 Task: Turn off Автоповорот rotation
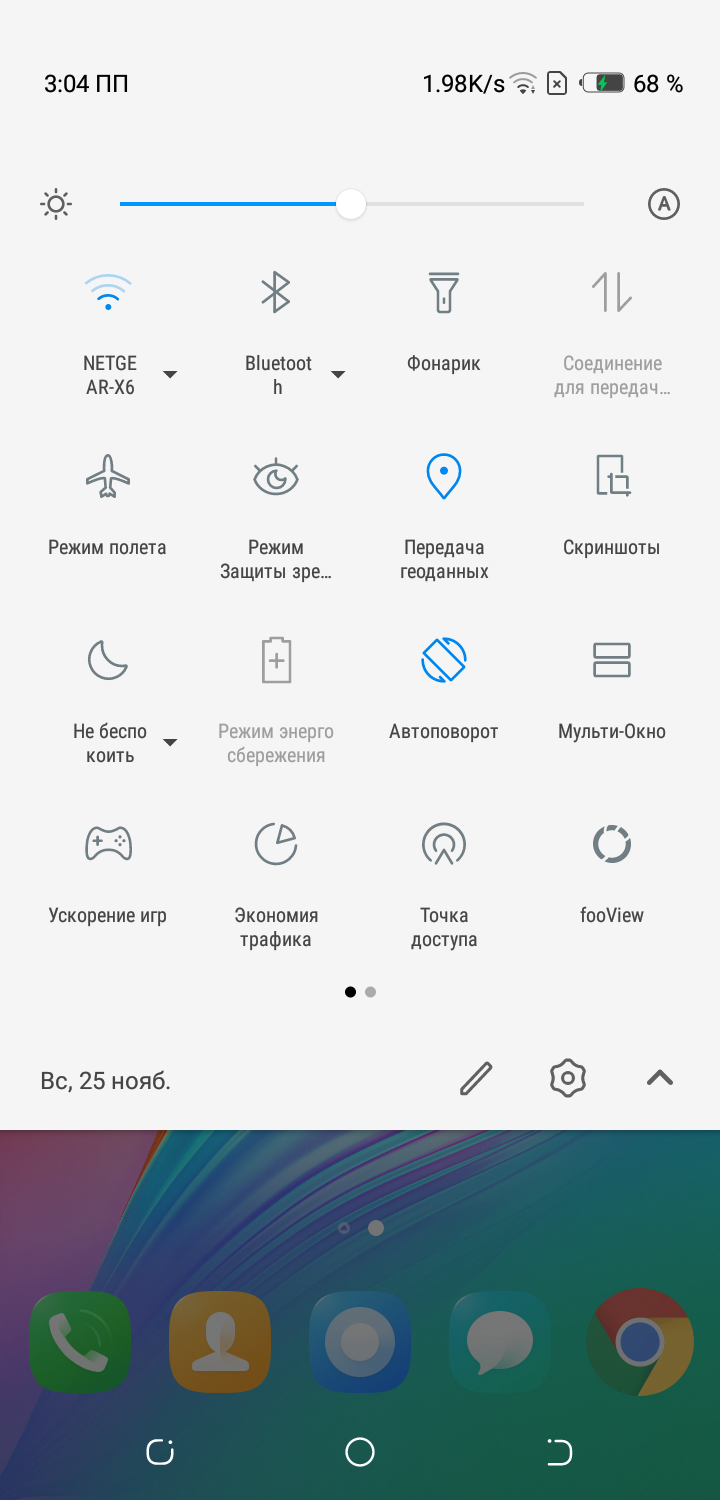[443, 660]
